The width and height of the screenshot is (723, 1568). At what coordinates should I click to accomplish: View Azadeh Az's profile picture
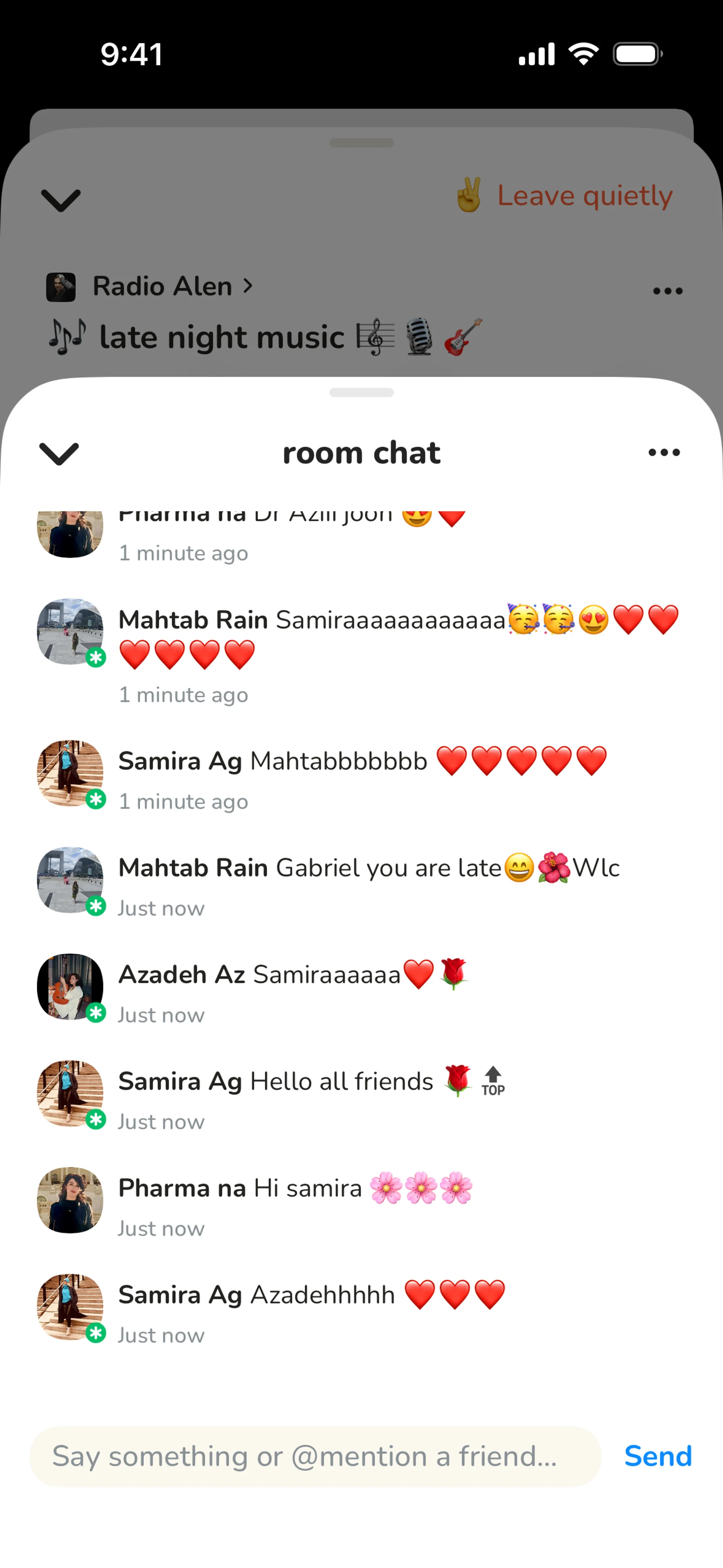point(70,986)
